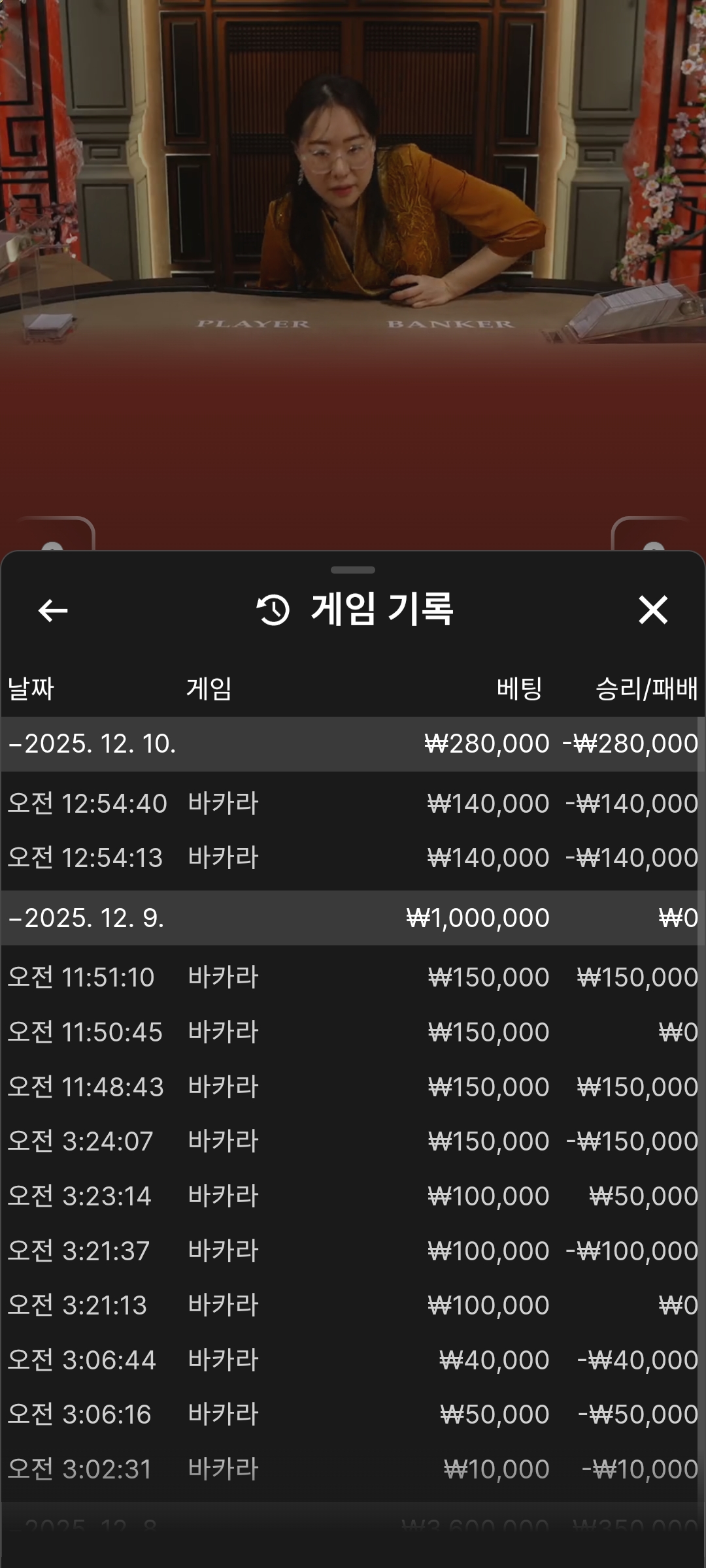
Task: Open the 오전 3:23:14 game record
Action: [353, 1197]
